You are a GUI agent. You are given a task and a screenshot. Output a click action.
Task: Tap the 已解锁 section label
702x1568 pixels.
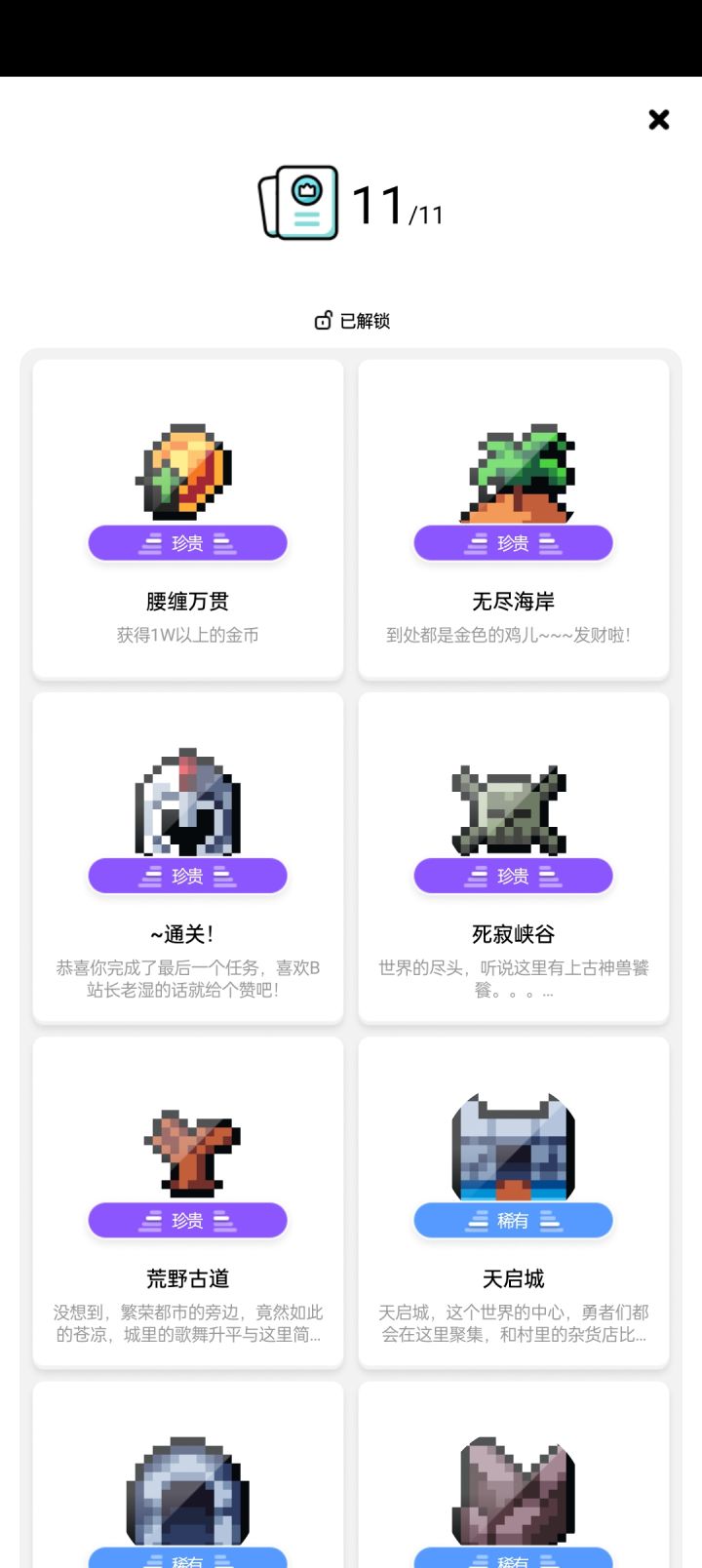pos(366,320)
